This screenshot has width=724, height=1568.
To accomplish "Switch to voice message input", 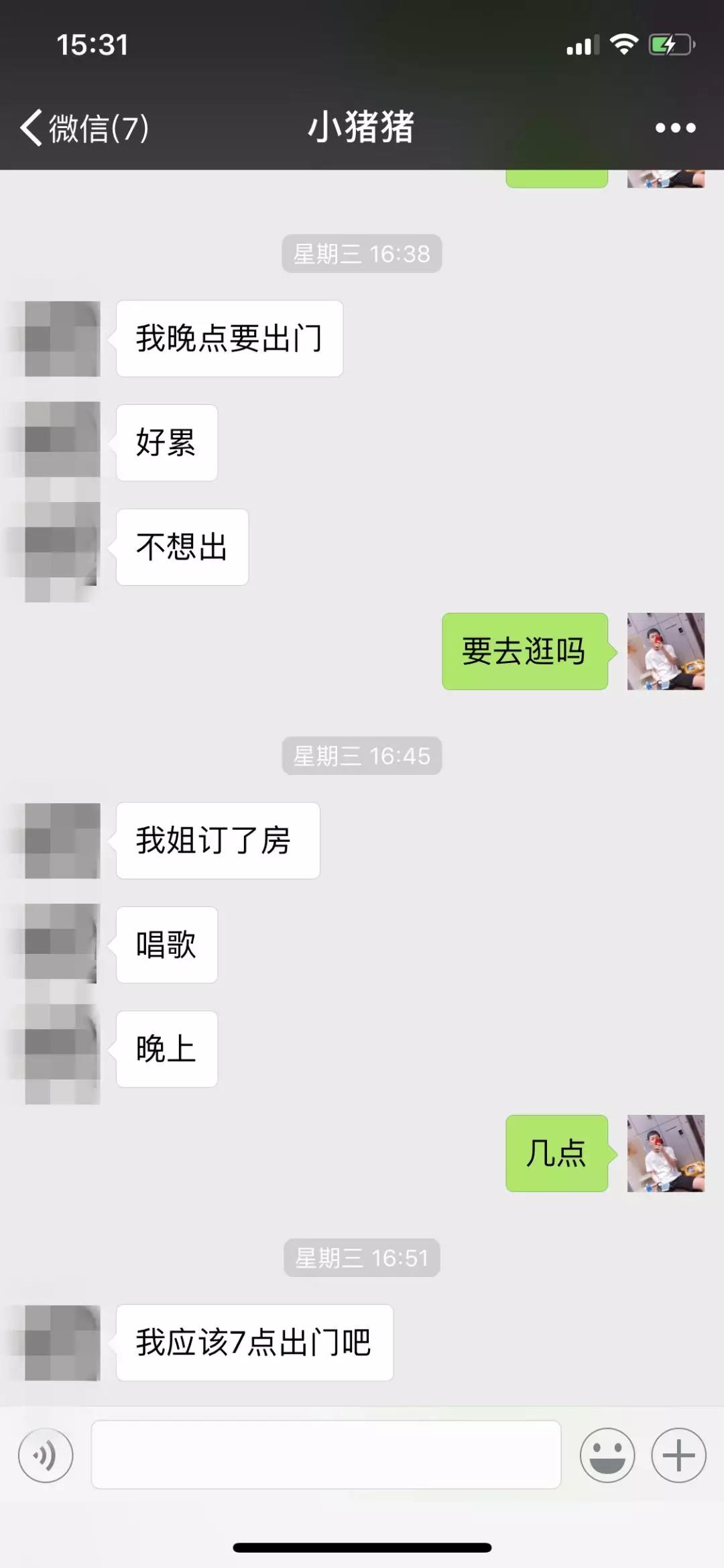I will [x=46, y=1455].
